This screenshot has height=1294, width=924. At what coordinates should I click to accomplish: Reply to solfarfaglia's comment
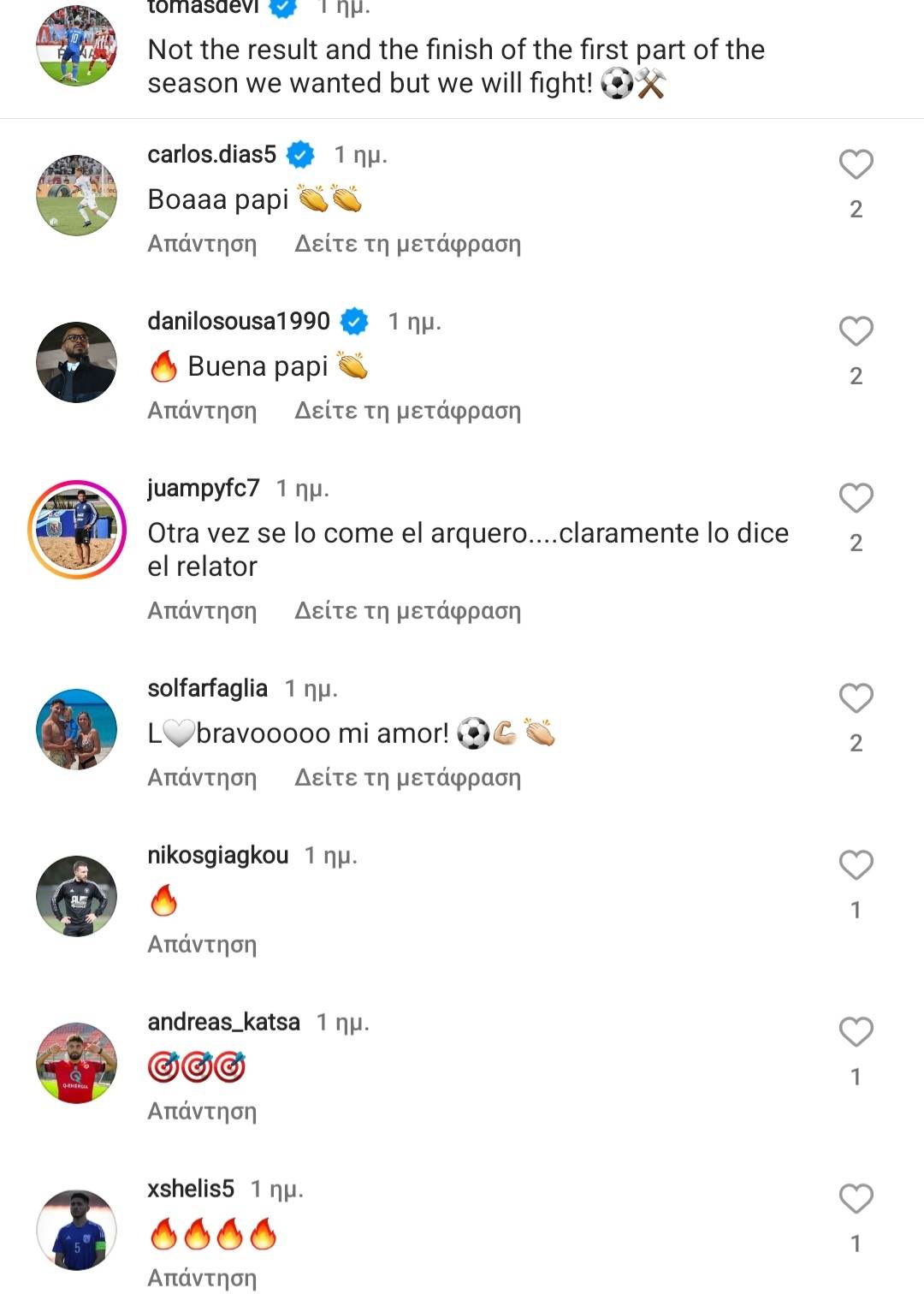pyautogui.click(x=202, y=778)
